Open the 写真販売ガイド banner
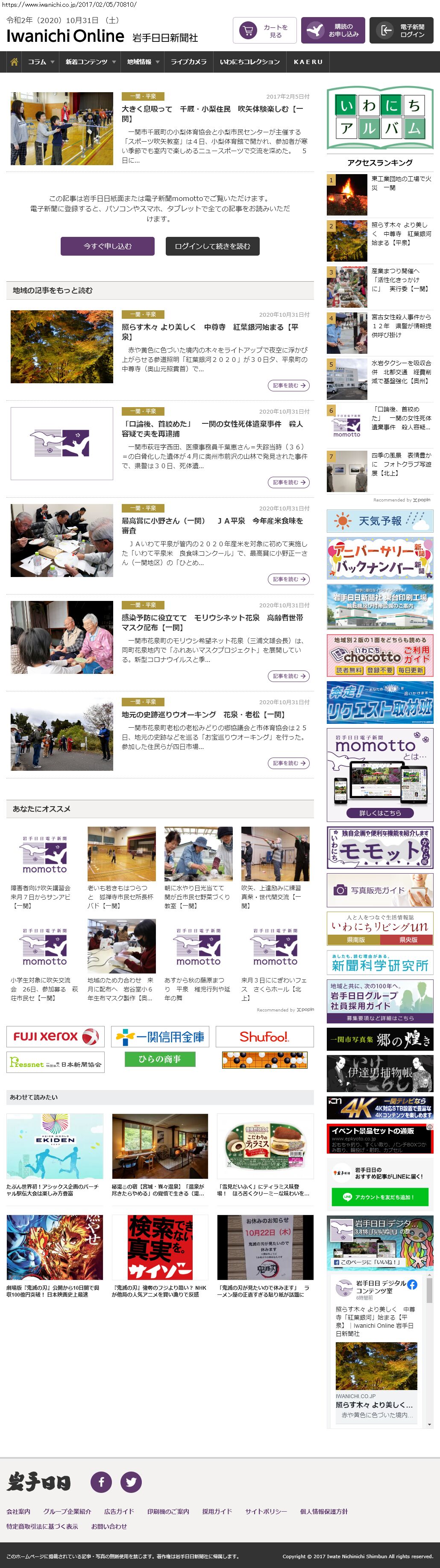The width and height of the screenshot is (440, 1568). point(380,890)
